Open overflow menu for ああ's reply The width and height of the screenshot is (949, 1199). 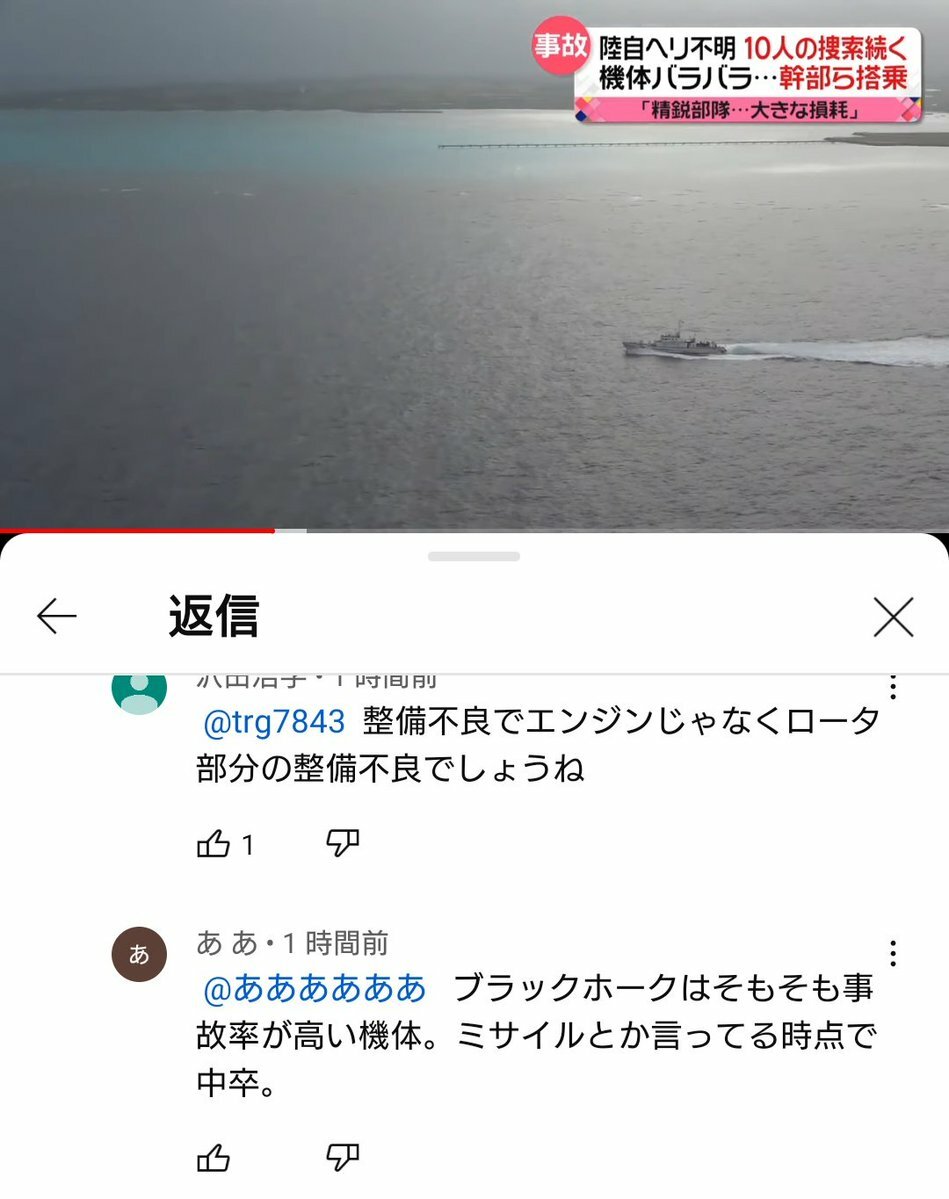click(x=893, y=952)
